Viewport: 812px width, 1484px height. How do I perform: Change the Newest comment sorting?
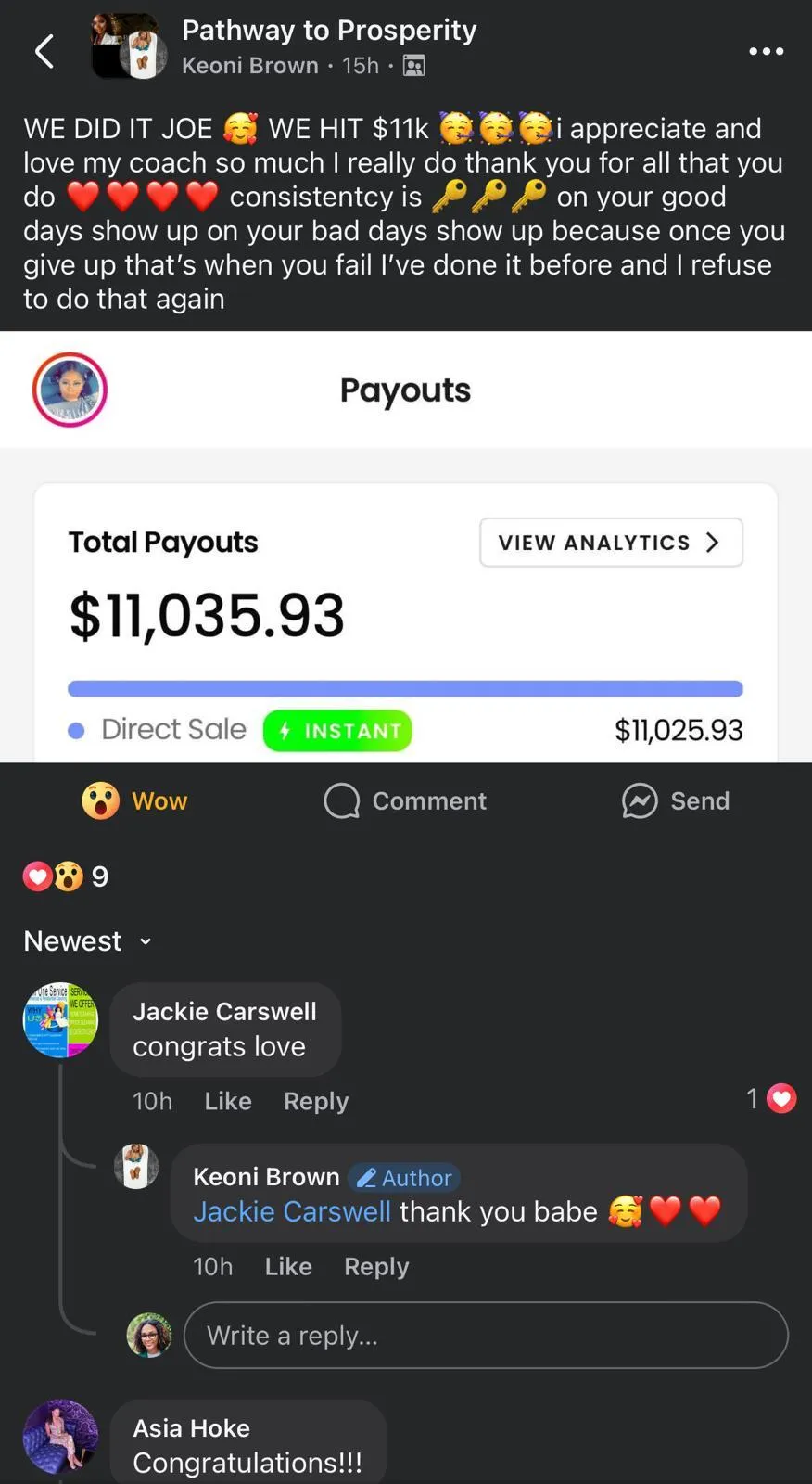(87, 941)
